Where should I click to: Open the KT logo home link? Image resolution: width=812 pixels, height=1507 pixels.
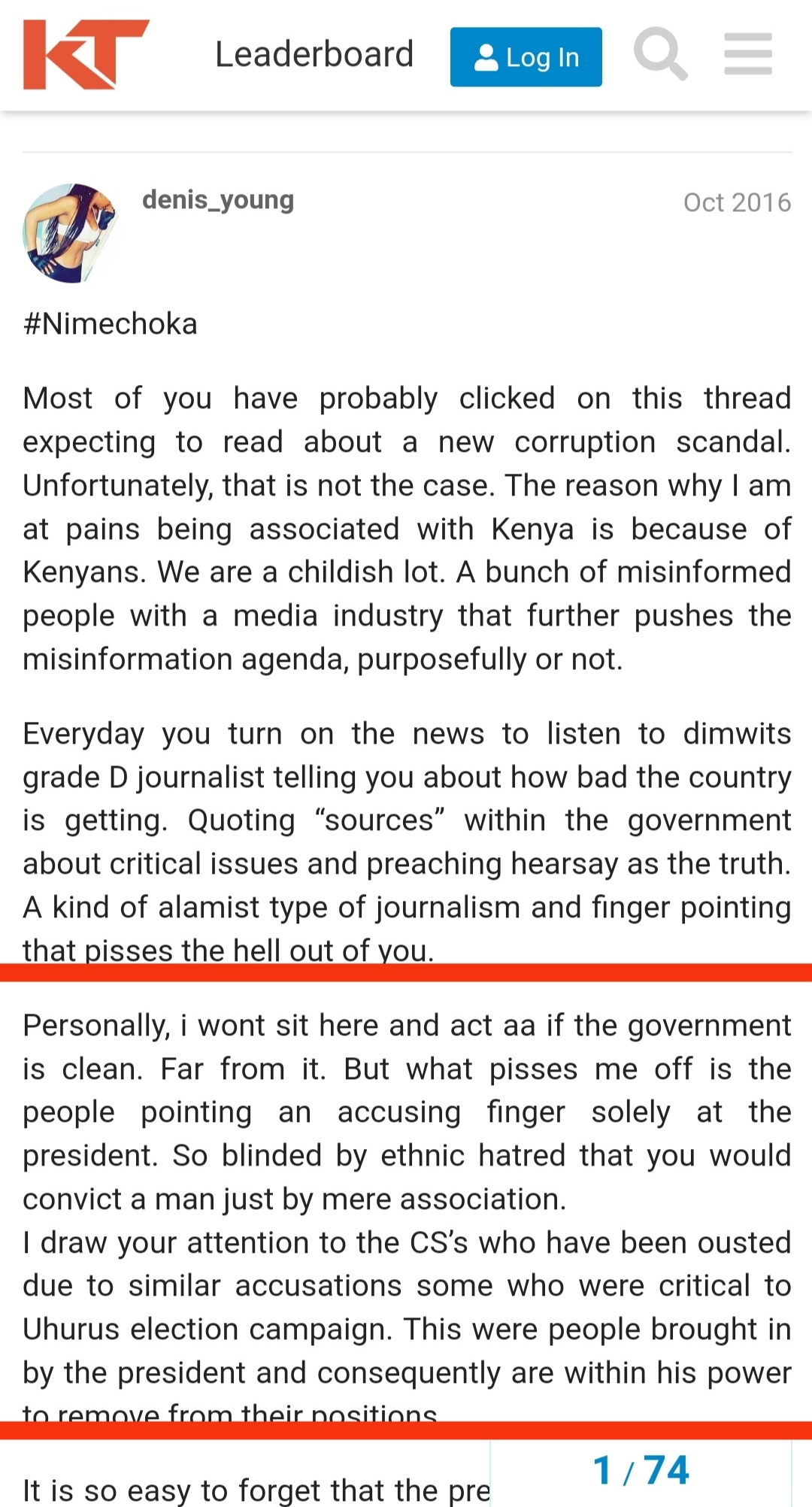pos(86,54)
